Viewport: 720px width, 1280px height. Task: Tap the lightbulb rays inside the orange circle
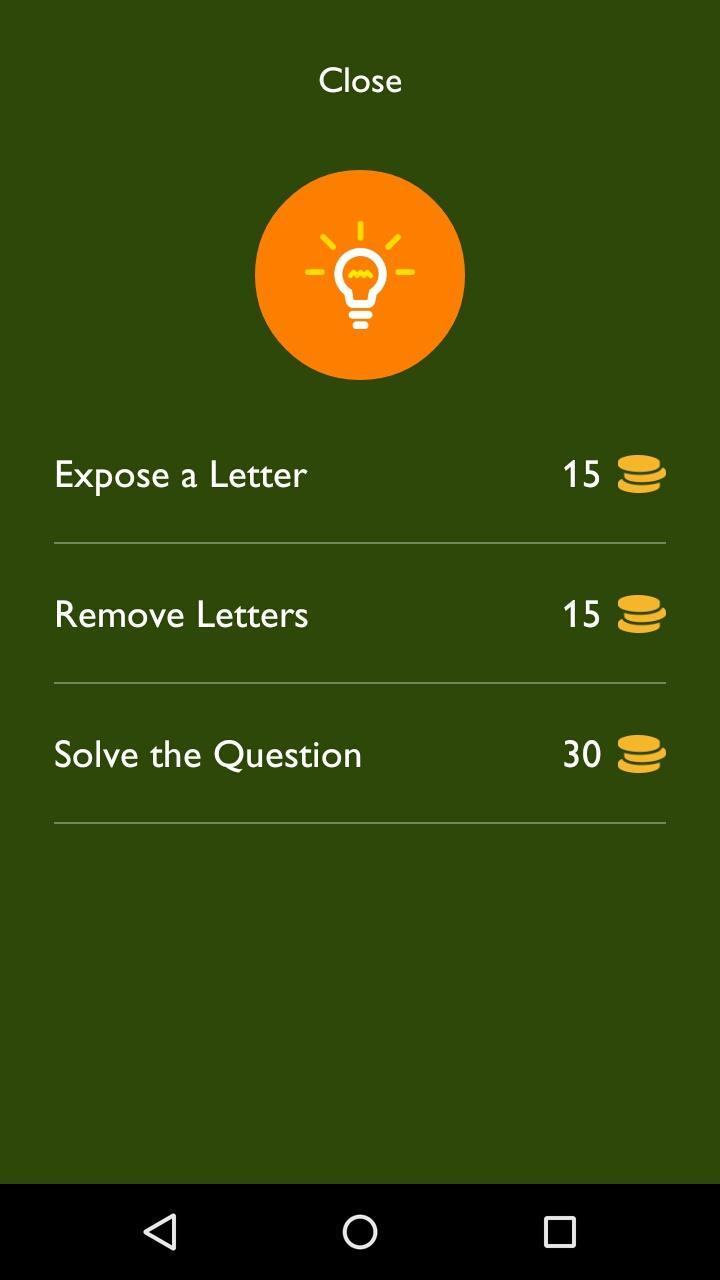360,245
